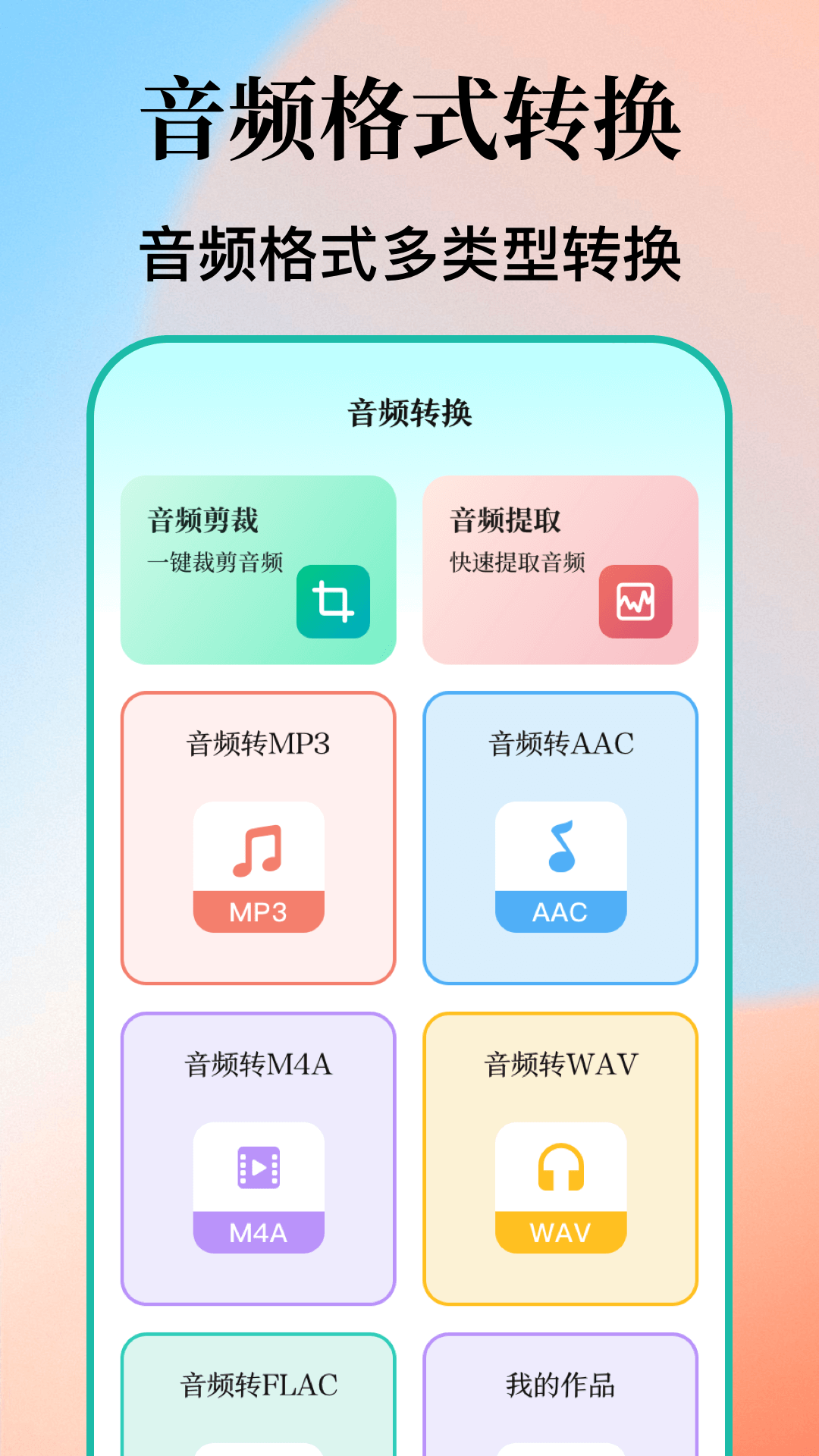Screen dimensions: 819x1456
Task: Select the audio crop tool icon
Action: click(335, 603)
